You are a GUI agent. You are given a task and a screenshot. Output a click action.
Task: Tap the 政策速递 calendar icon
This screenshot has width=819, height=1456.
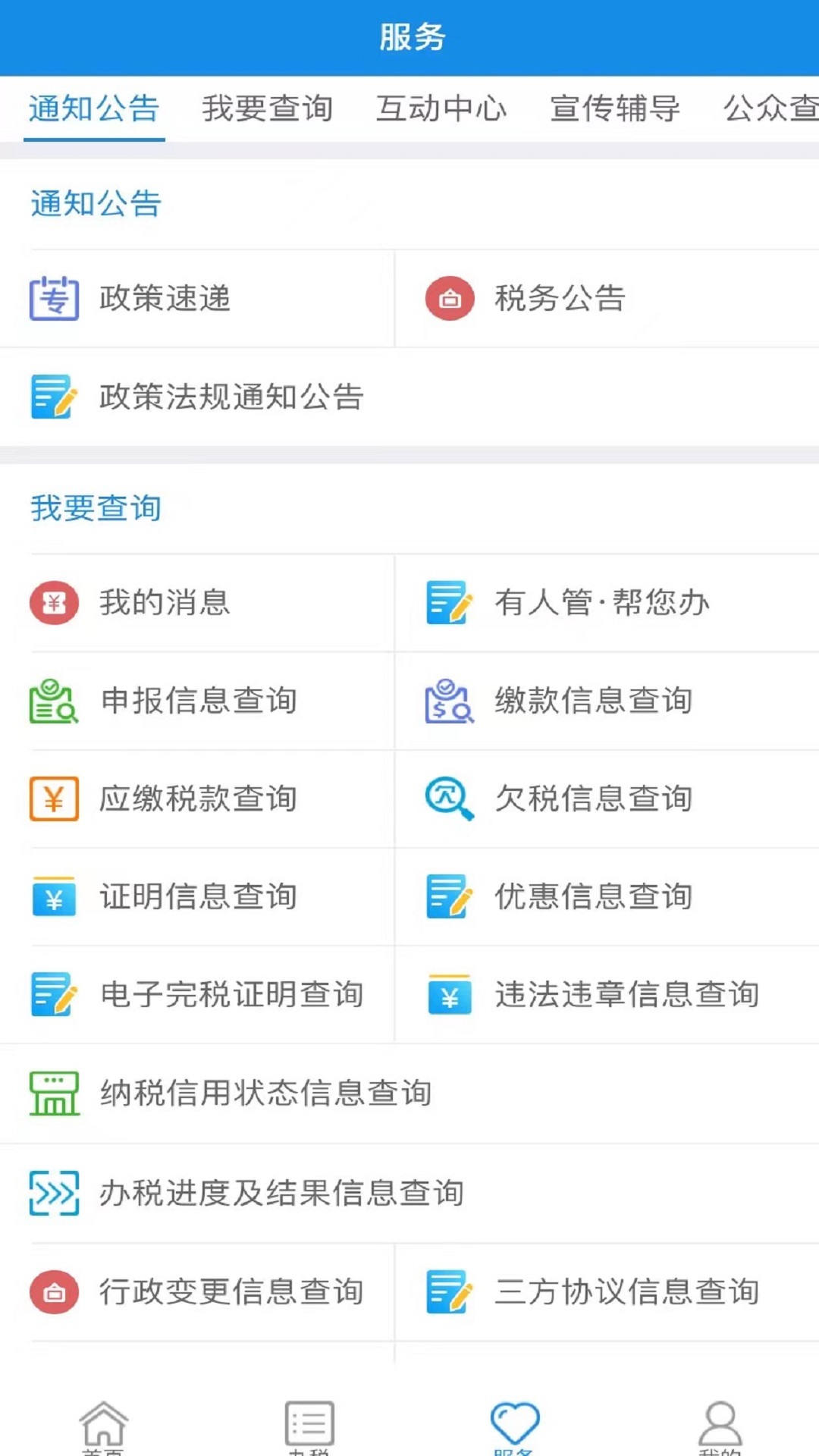(53, 299)
